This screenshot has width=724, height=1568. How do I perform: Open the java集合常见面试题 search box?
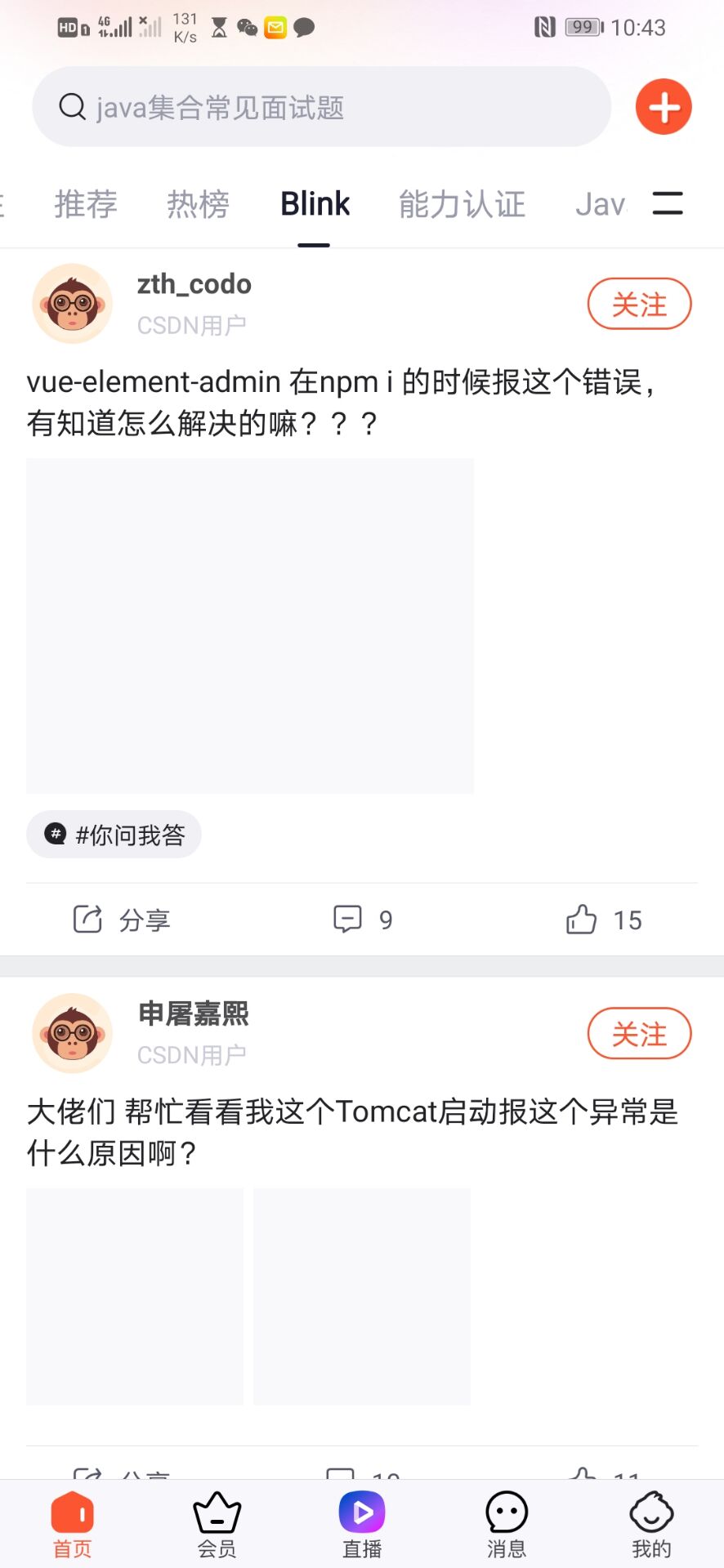pyautogui.click(x=320, y=107)
